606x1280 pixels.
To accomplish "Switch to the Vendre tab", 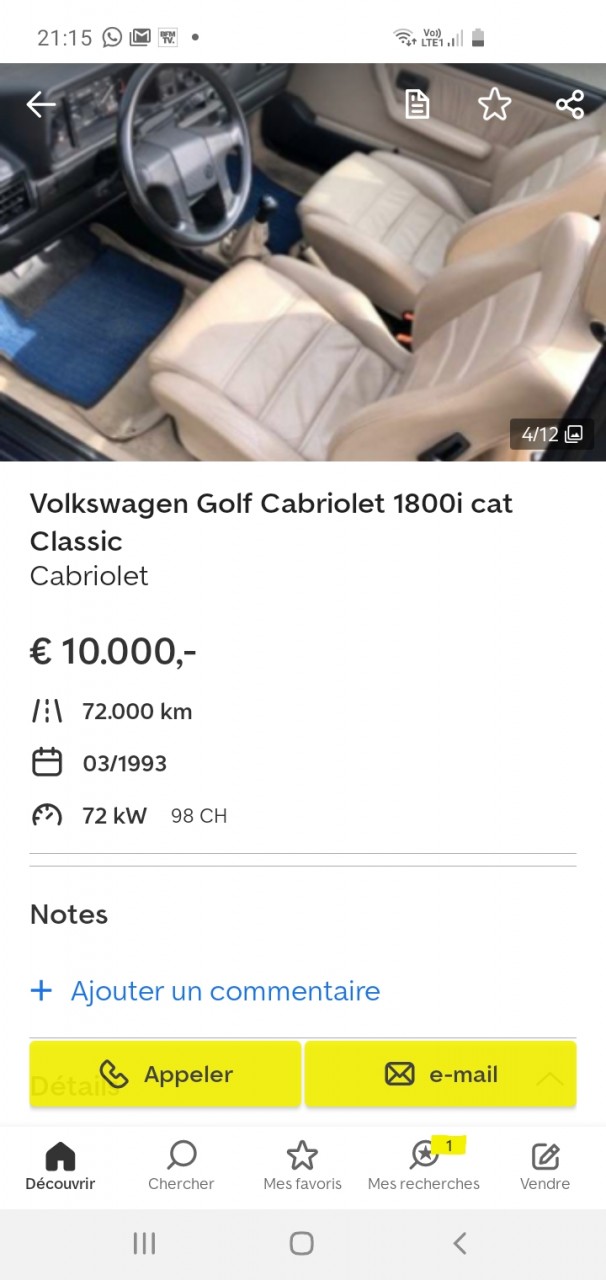I will [x=545, y=1167].
